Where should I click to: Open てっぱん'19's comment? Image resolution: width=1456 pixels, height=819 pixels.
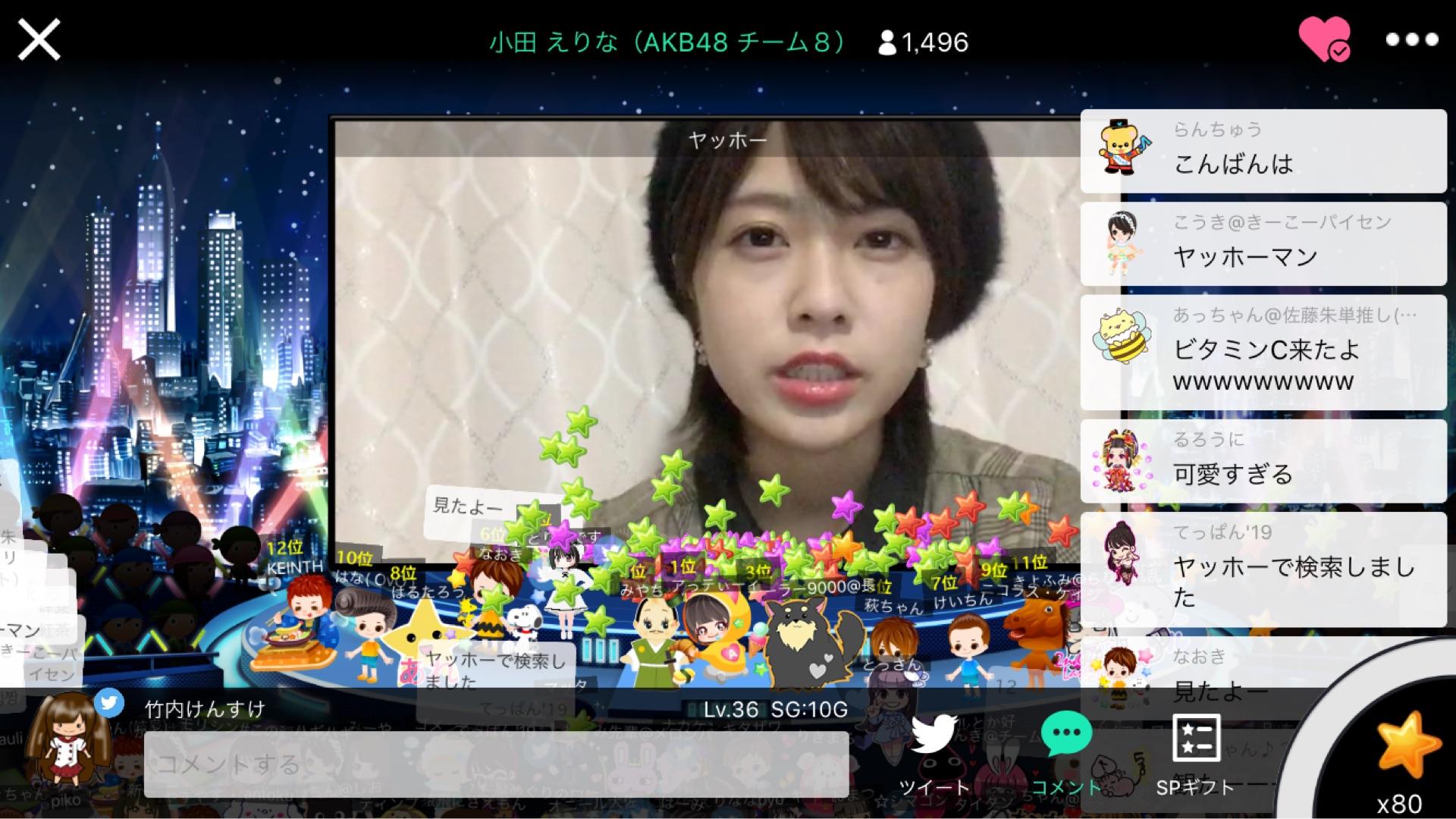[x=1263, y=569]
